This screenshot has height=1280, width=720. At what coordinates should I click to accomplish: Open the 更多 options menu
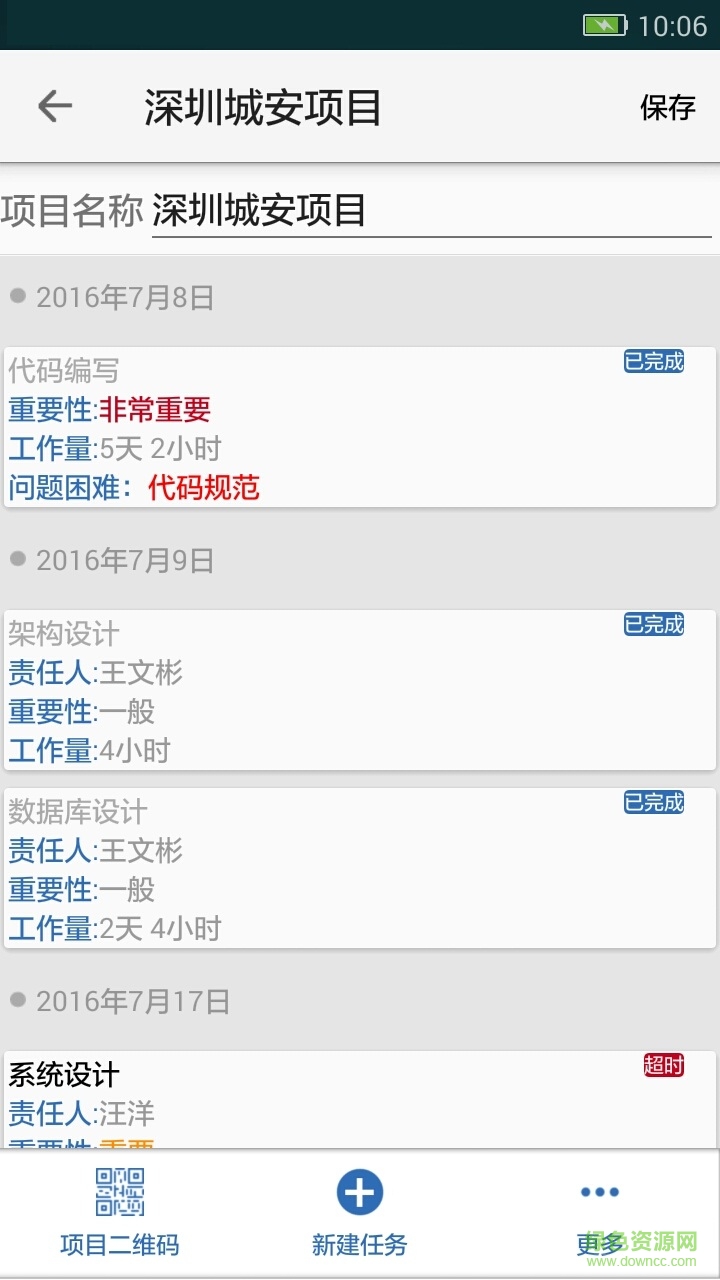click(x=599, y=1212)
